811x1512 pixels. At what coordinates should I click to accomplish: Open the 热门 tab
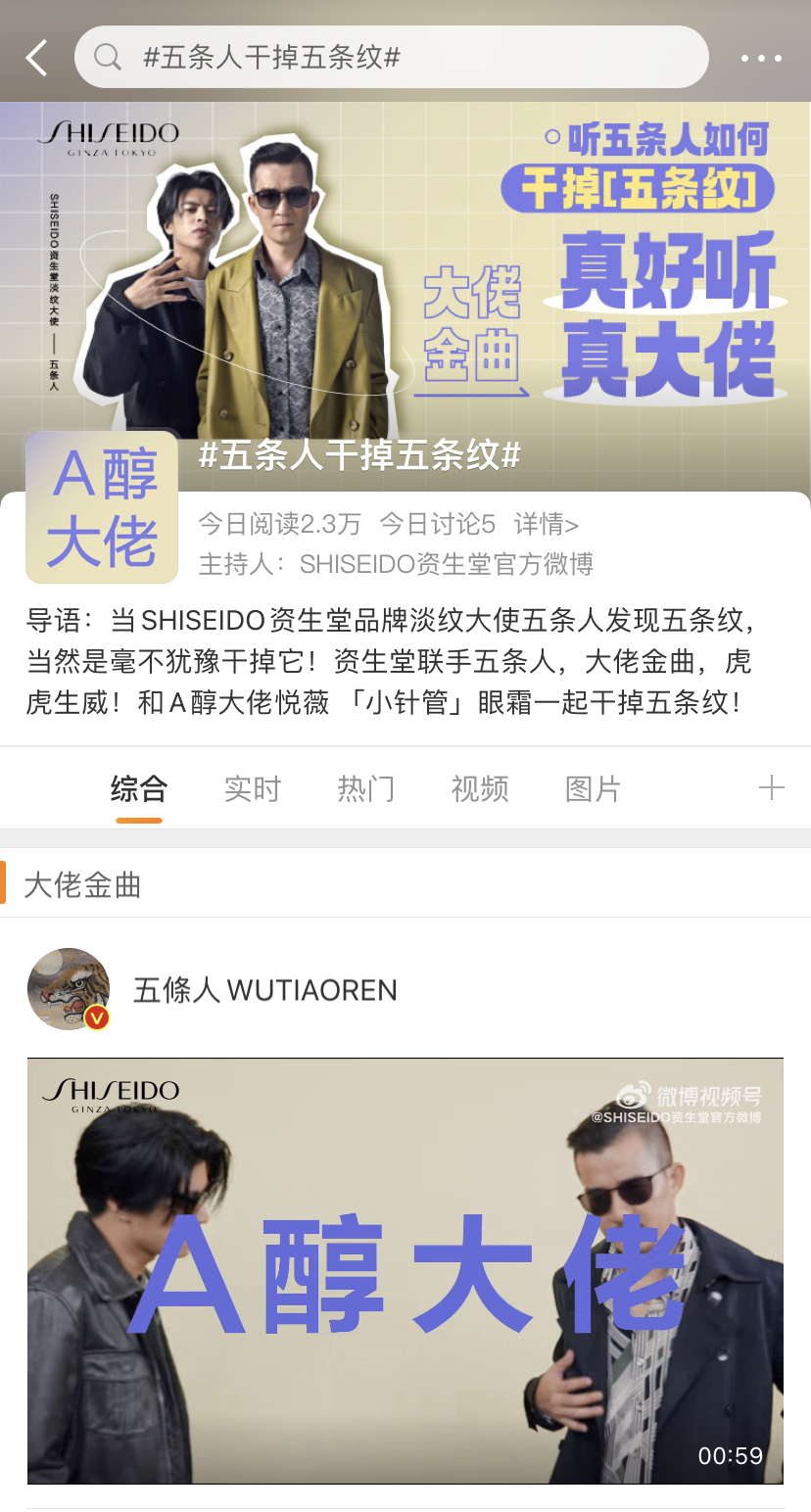click(365, 788)
